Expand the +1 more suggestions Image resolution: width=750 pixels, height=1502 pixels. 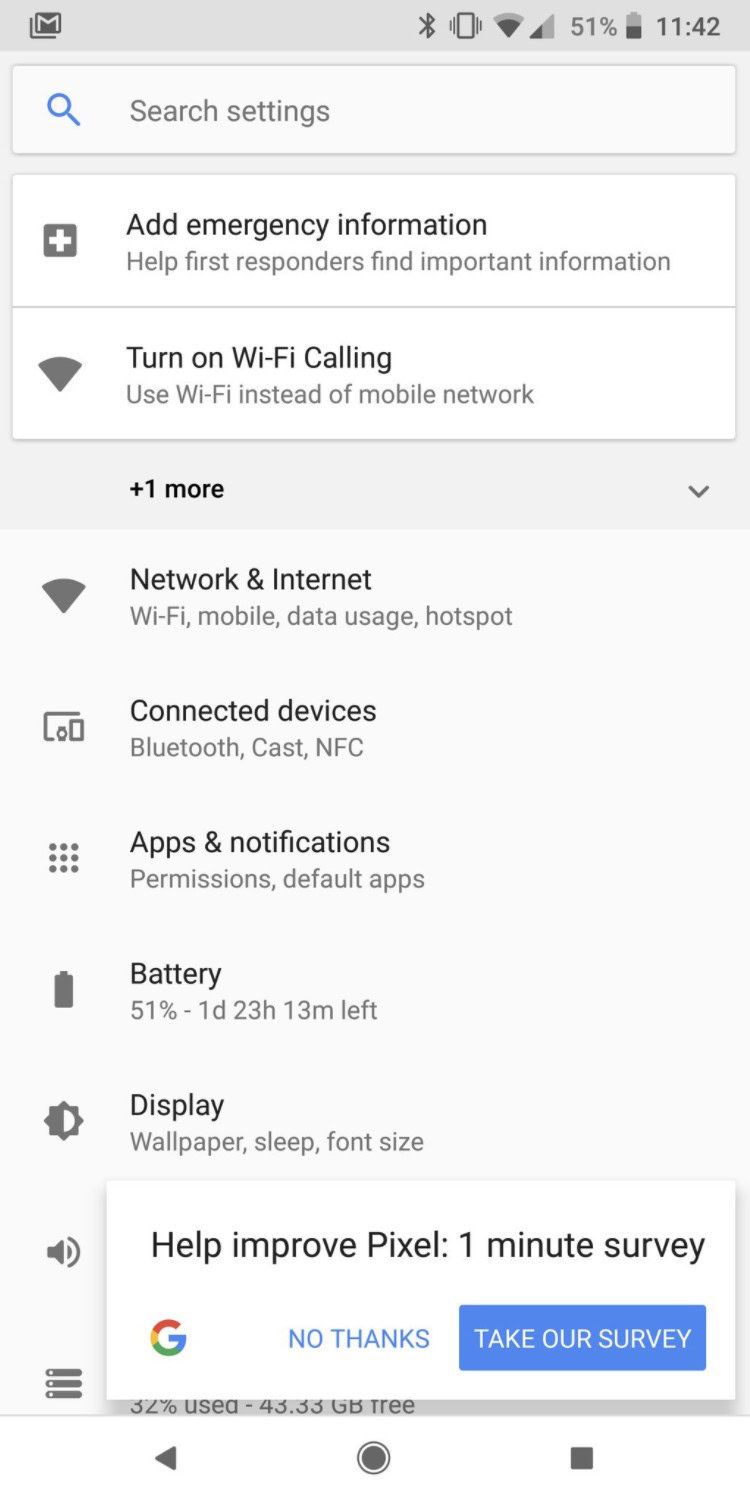[697, 490]
